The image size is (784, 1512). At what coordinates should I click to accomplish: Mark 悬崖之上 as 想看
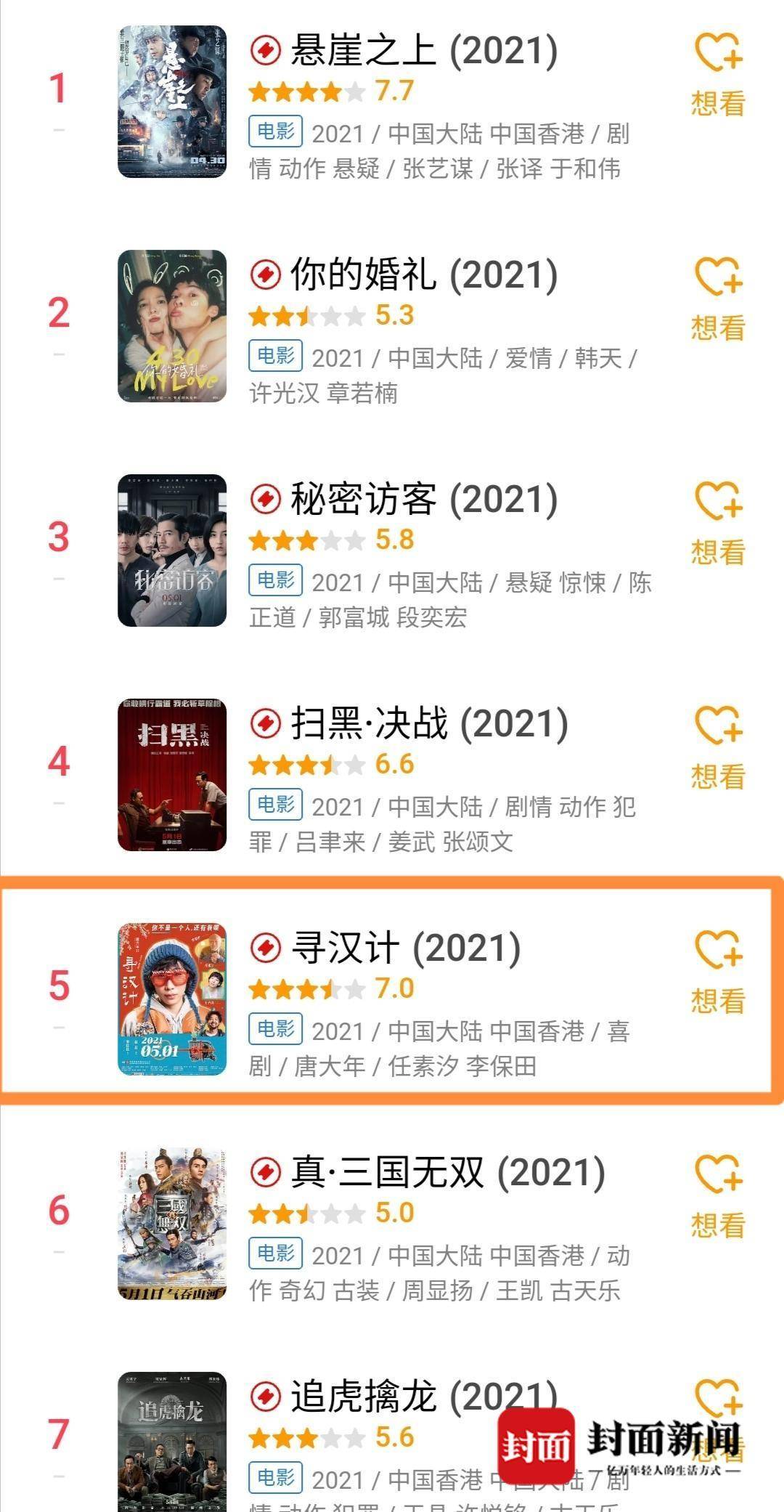(x=717, y=76)
